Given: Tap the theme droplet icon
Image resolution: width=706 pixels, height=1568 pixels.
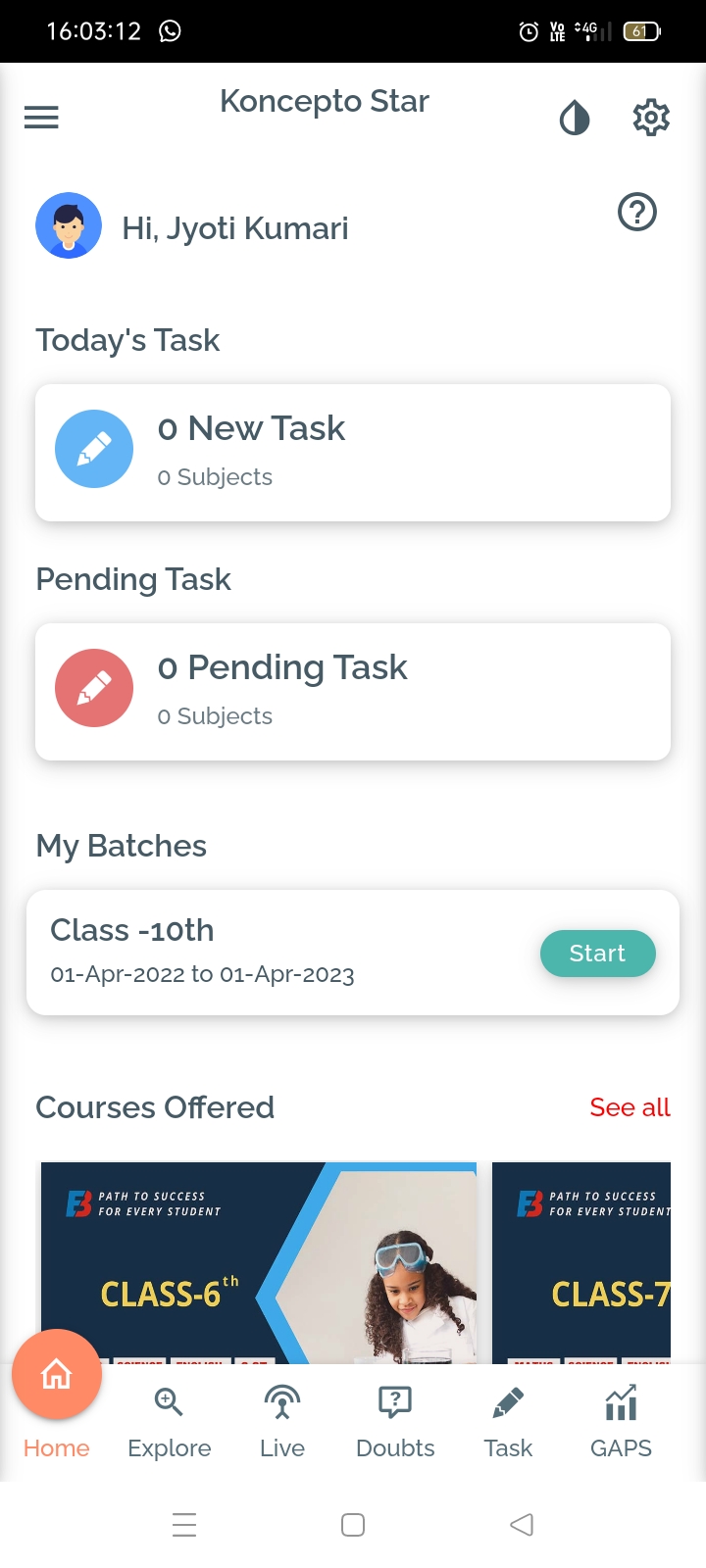Looking at the screenshot, I should click(575, 119).
